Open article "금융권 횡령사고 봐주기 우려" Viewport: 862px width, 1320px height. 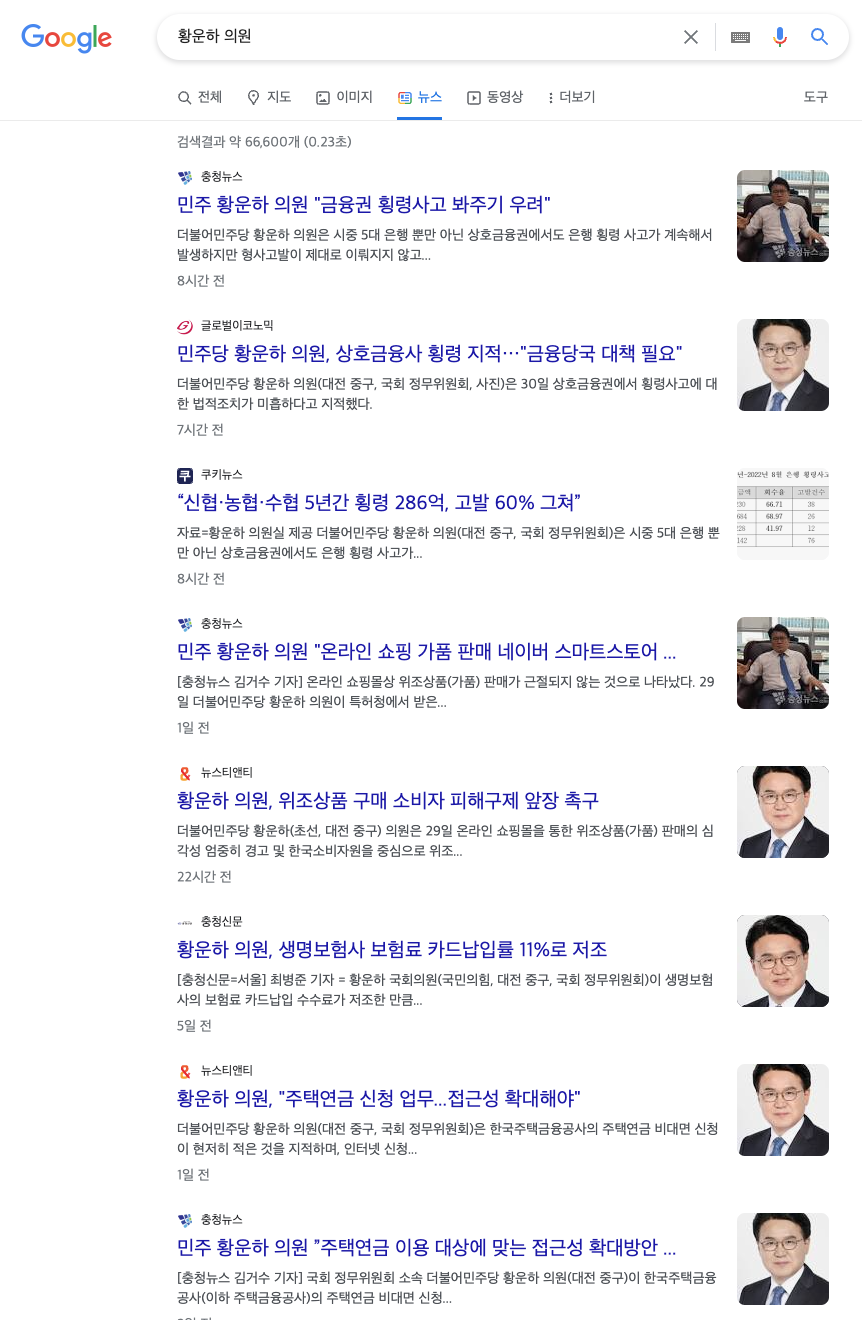[364, 204]
